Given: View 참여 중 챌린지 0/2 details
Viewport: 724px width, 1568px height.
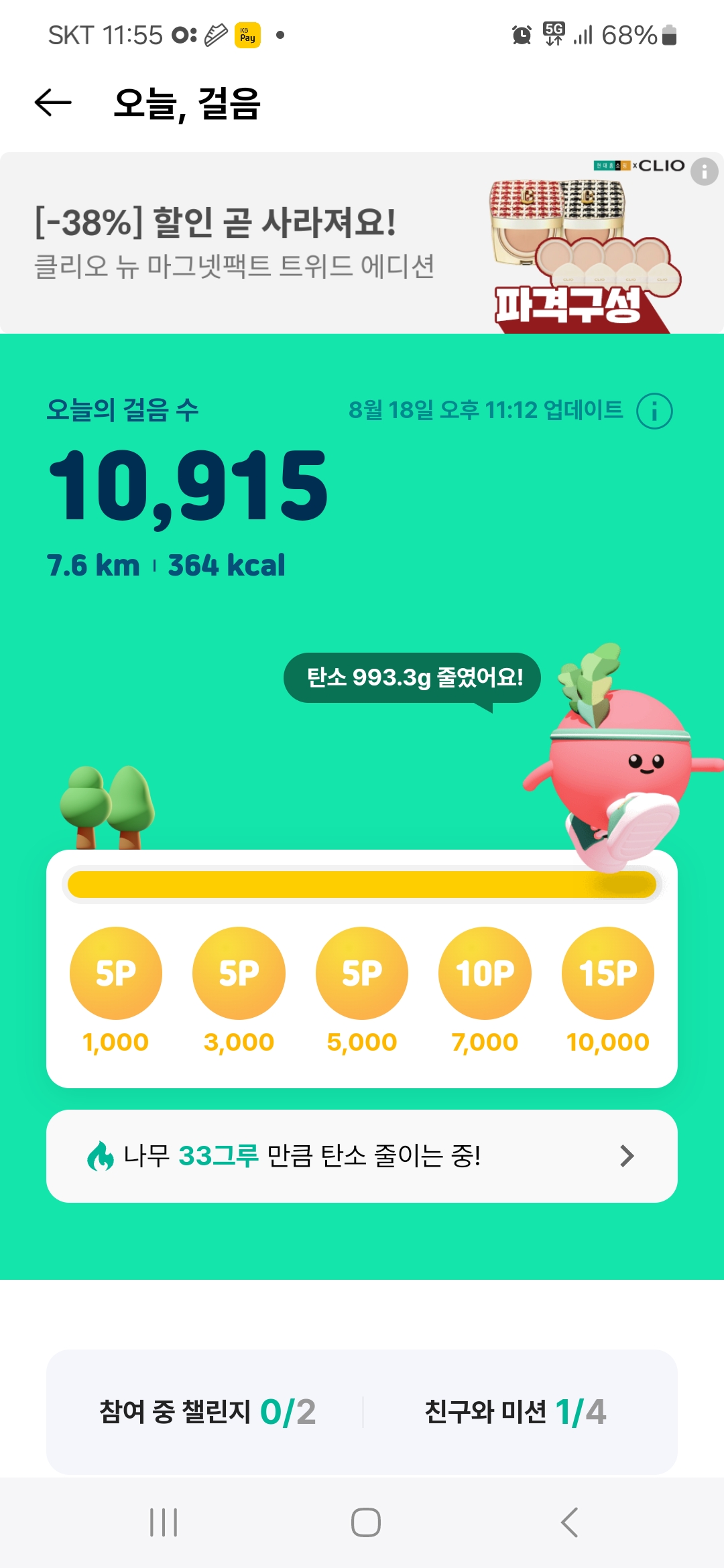Looking at the screenshot, I should click(x=206, y=1412).
